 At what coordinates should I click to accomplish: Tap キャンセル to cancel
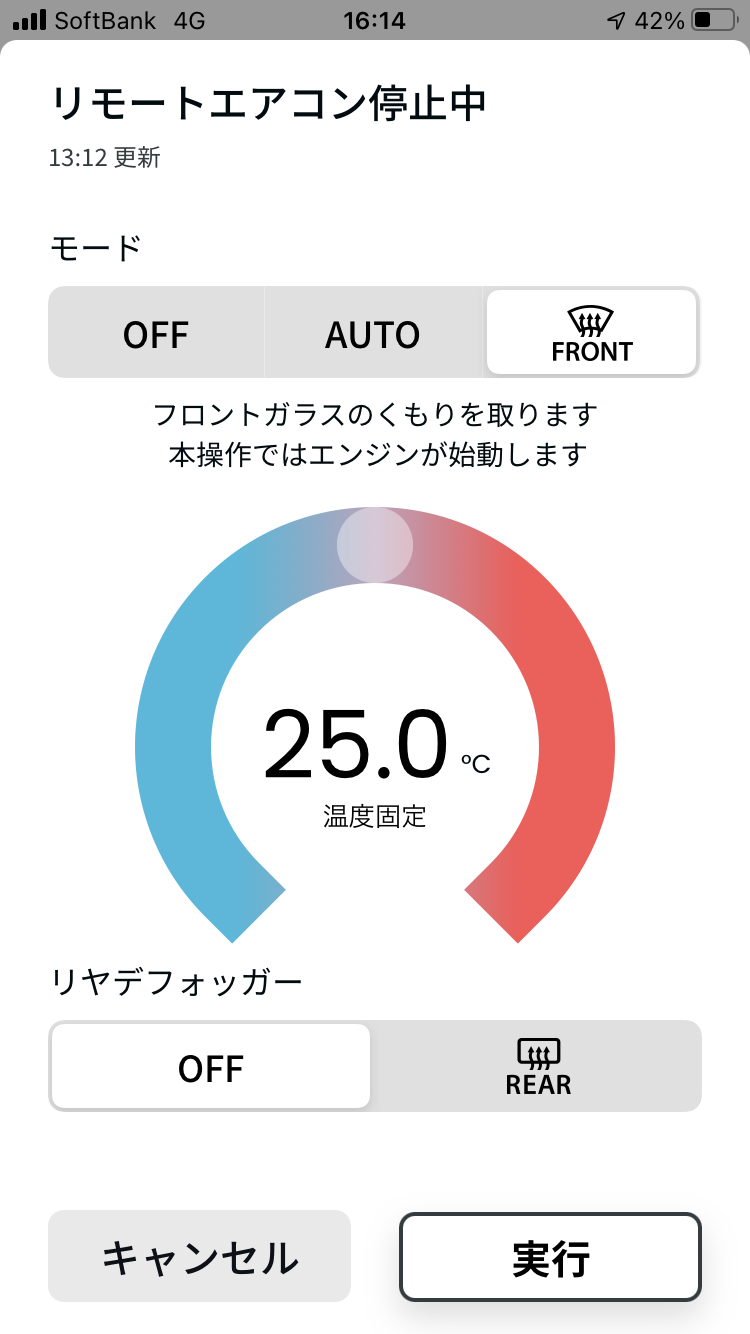[x=200, y=1256]
